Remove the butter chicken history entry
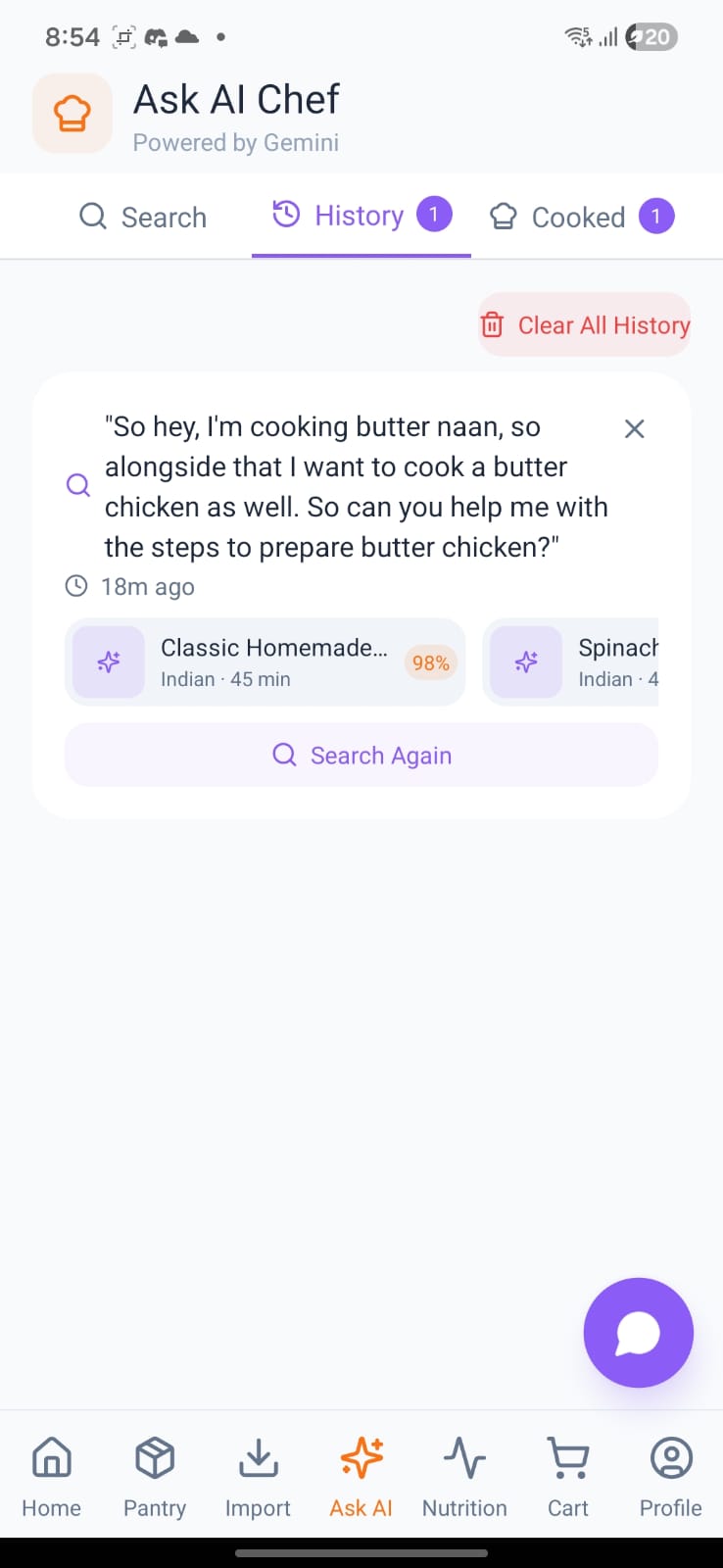The width and height of the screenshot is (723, 1568). [635, 428]
